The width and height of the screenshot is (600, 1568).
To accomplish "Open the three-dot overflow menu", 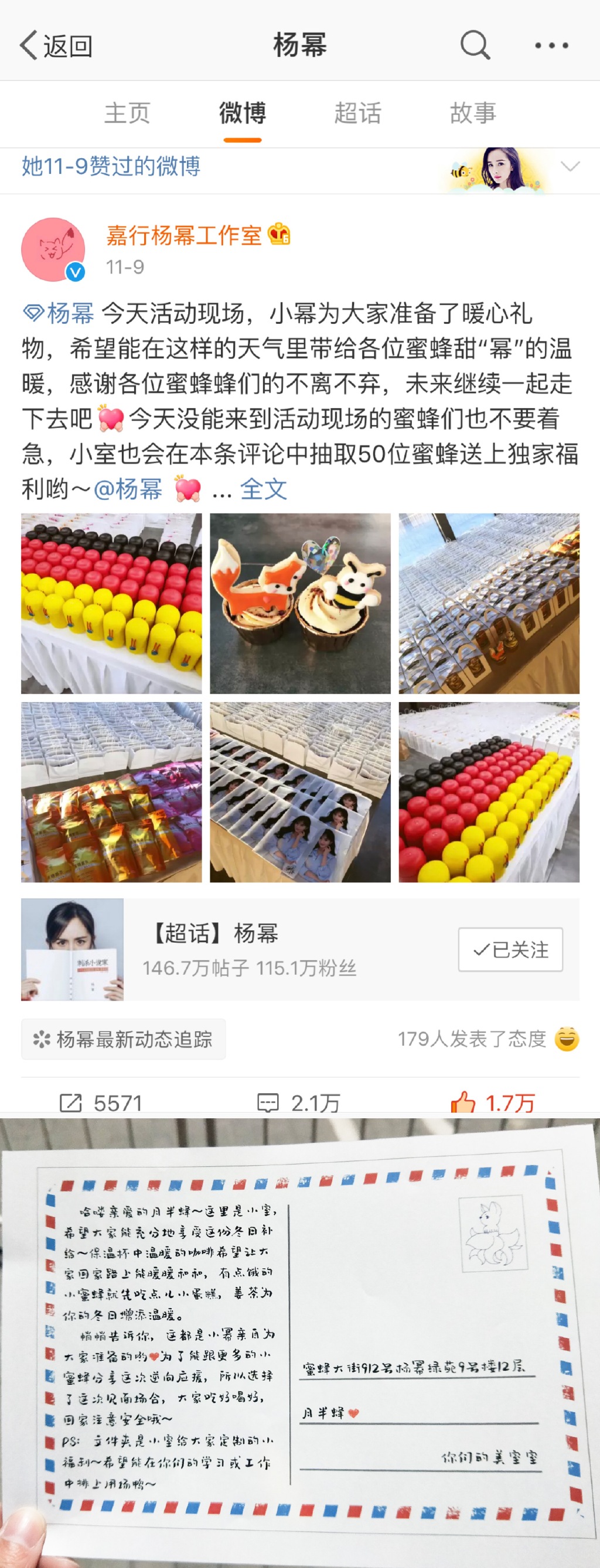I will (551, 46).
